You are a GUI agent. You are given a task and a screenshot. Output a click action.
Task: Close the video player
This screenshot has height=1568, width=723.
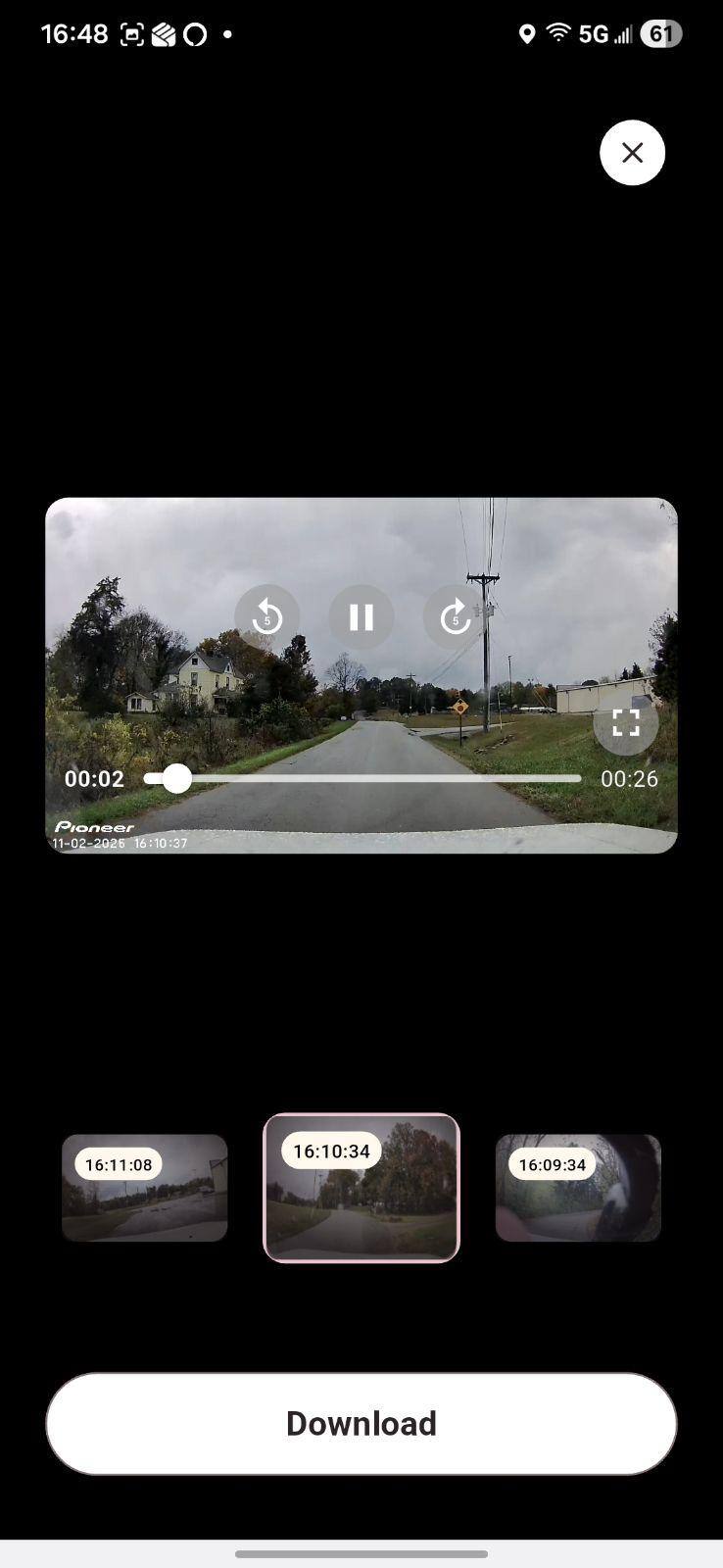(x=632, y=153)
